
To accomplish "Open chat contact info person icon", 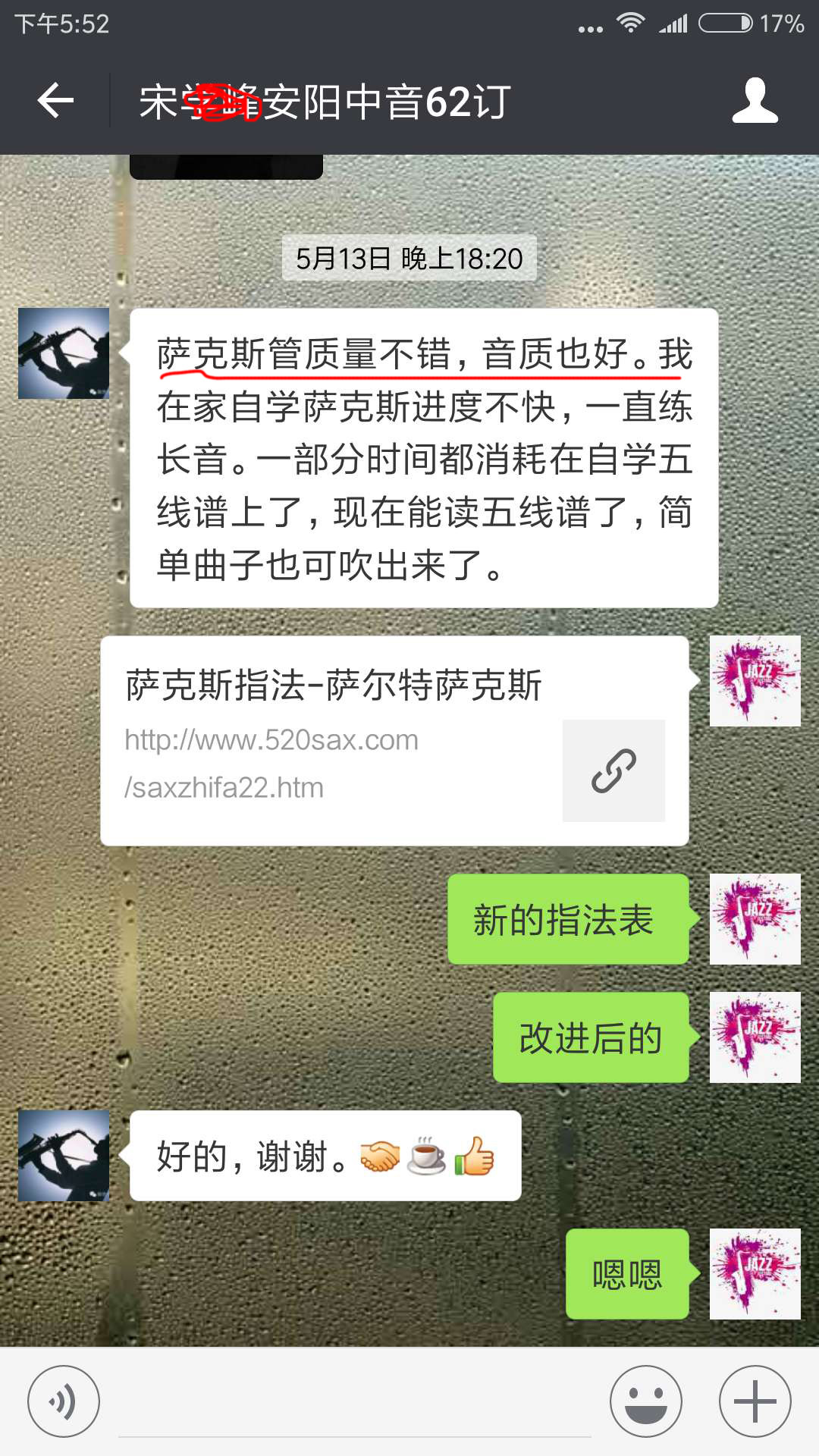I will tap(755, 101).
